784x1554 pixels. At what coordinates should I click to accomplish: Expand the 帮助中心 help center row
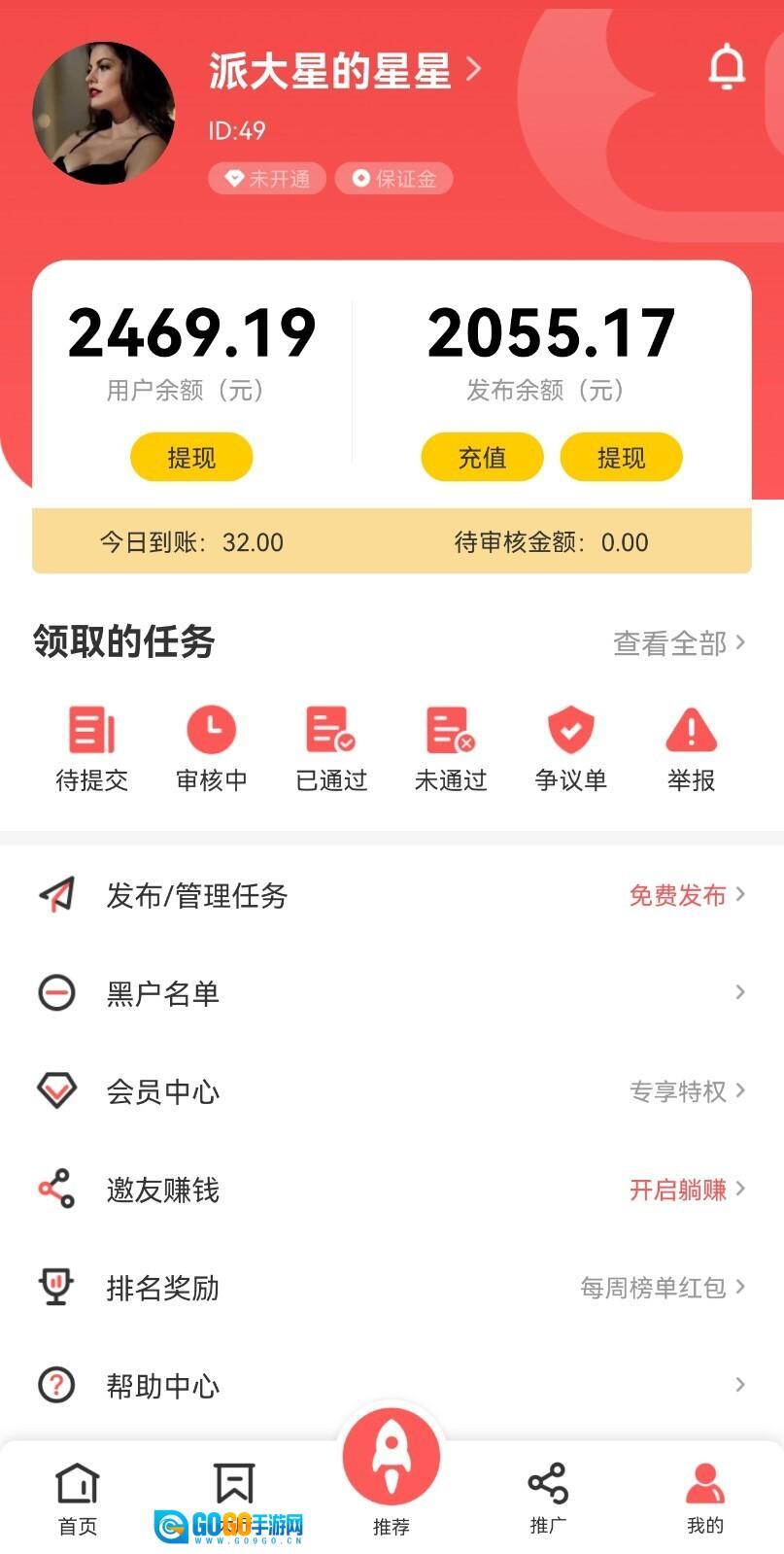coord(391,1386)
